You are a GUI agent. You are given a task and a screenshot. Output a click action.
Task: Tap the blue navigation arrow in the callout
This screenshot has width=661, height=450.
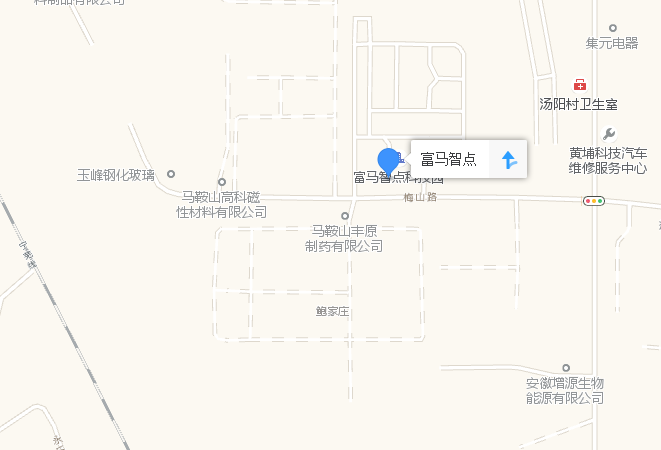(x=508, y=159)
